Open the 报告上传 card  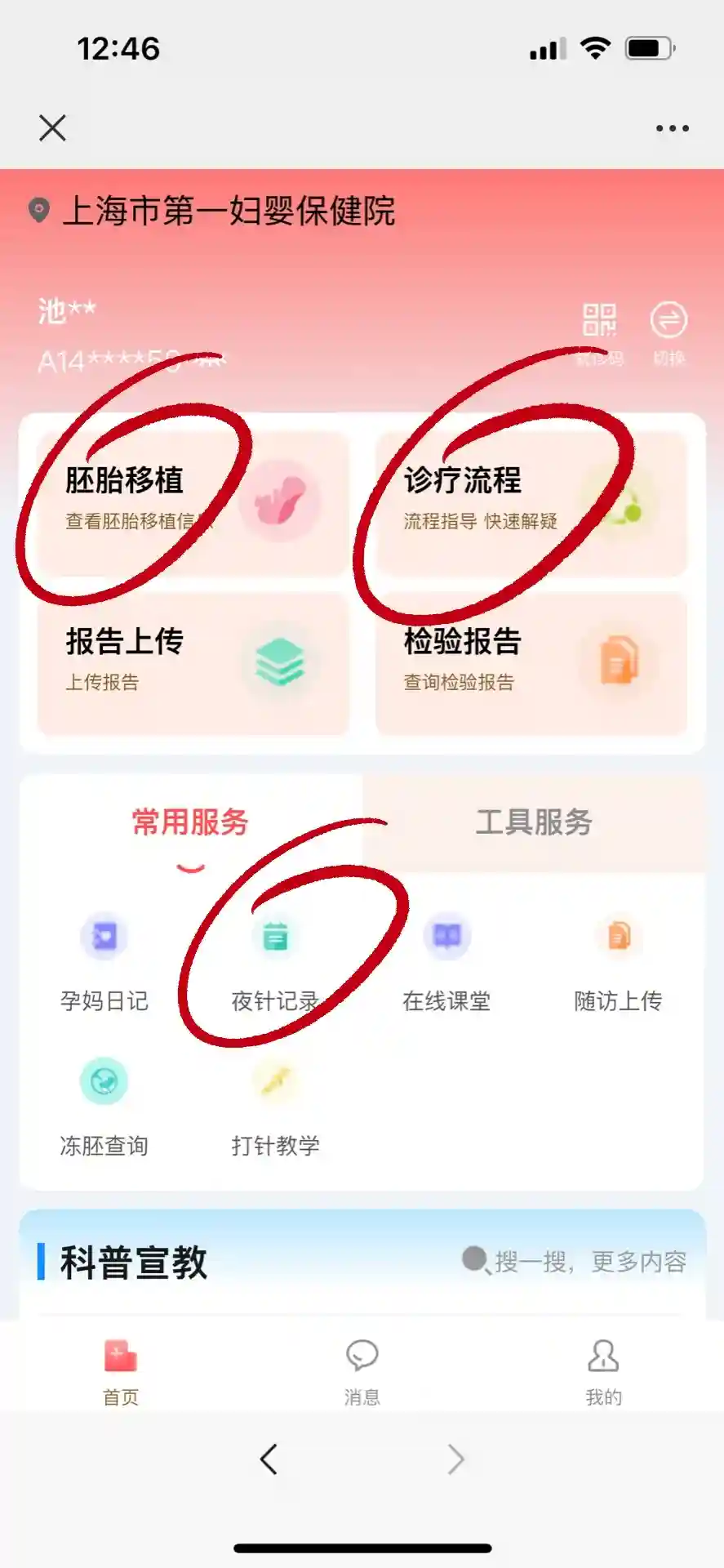click(193, 662)
